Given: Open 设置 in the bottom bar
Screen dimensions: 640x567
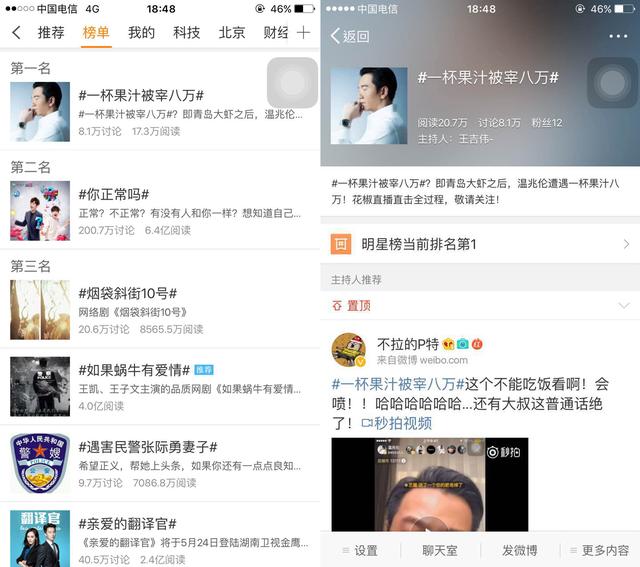Looking at the screenshot, I should pos(360,550).
